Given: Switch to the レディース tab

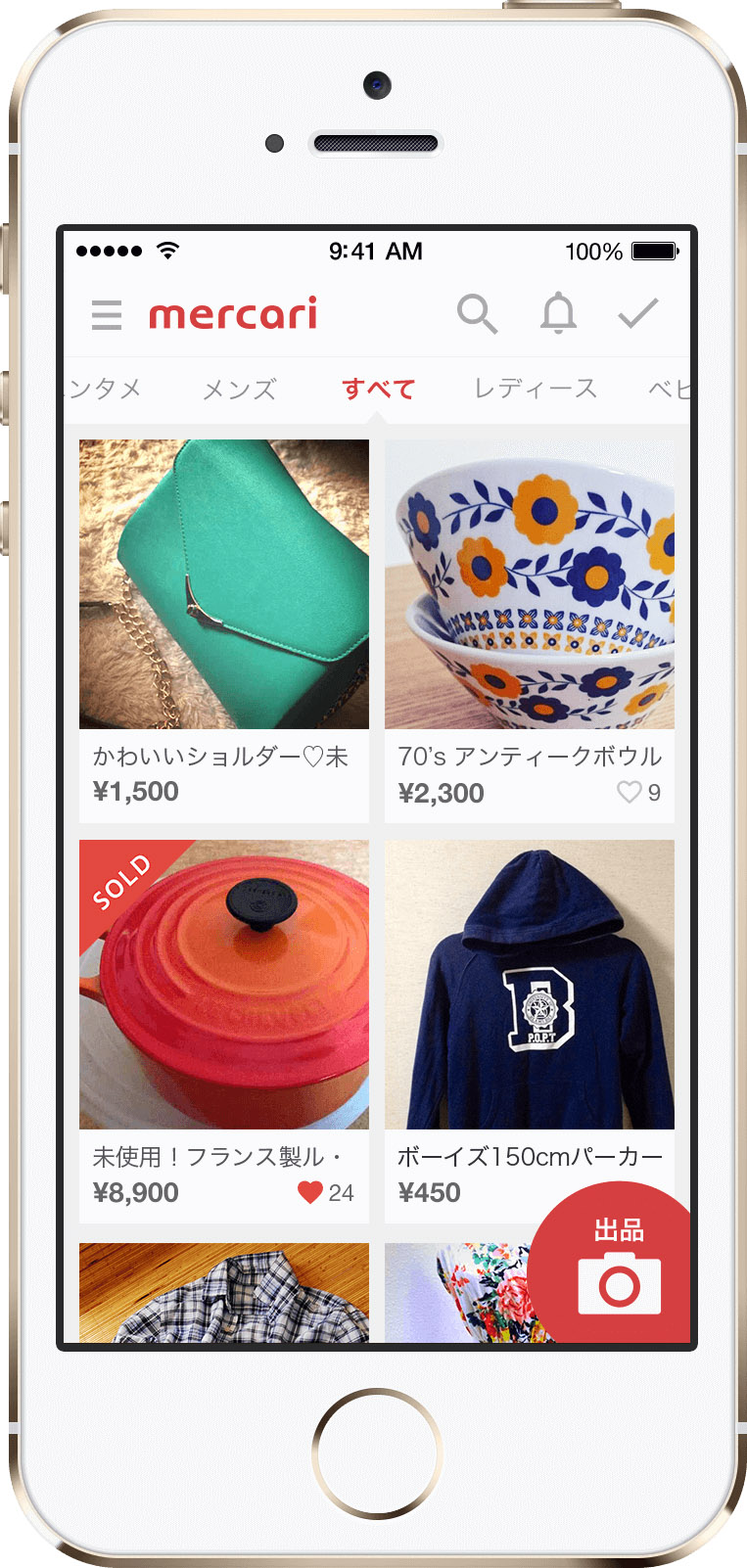Looking at the screenshot, I should click(535, 390).
